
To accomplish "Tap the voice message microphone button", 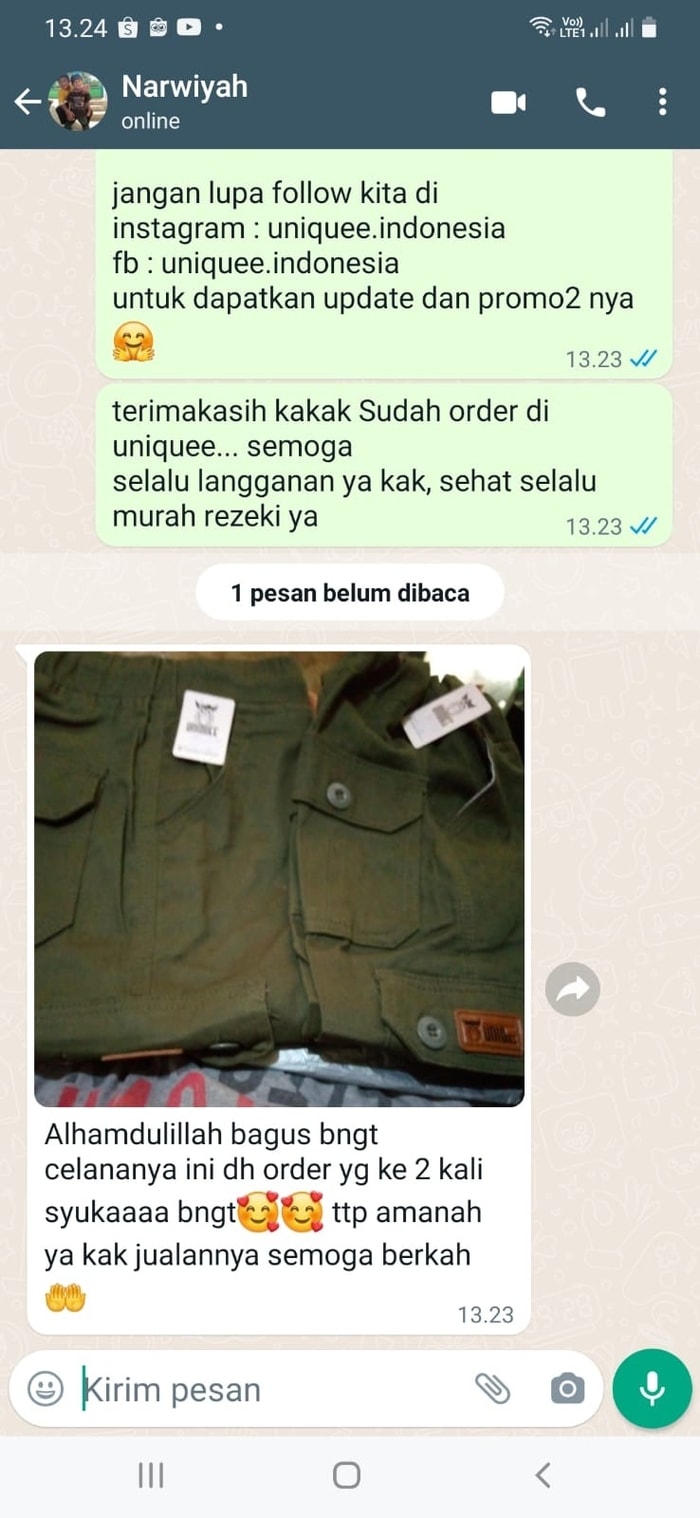I will click(x=652, y=1388).
